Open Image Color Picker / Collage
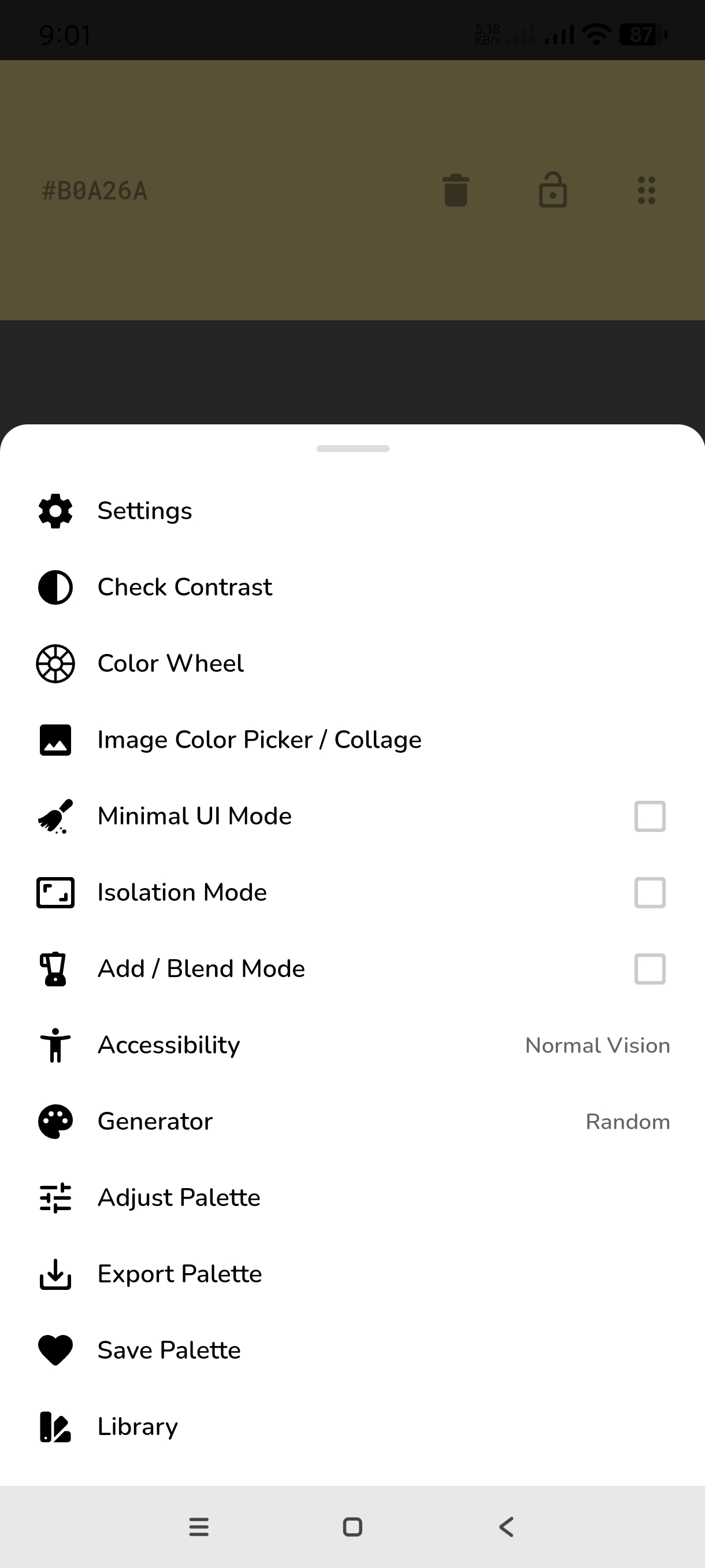The image size is (705, 1568). [259, 739]
